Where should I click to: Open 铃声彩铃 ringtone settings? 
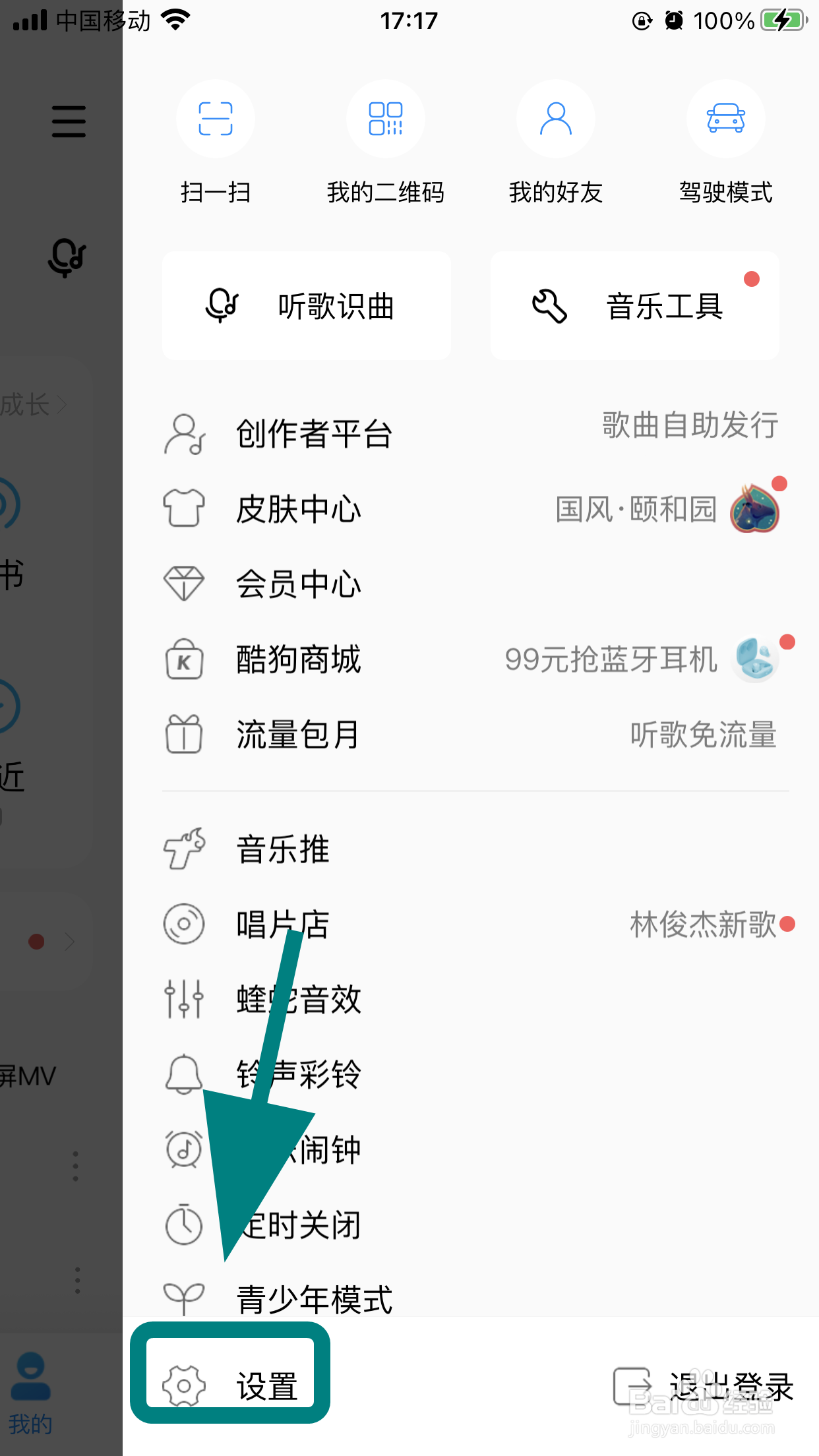point(298,1075)
